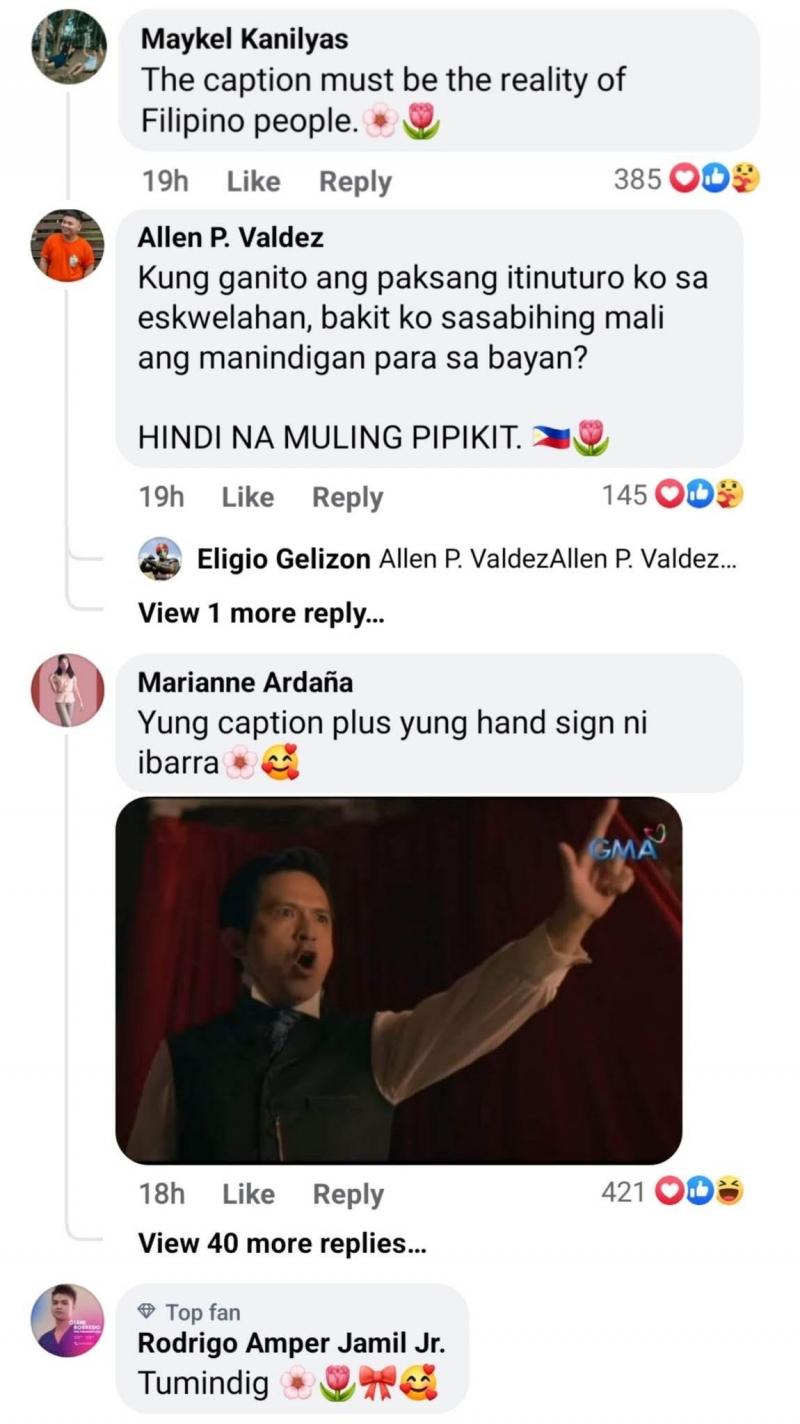
Task: Open the Ibarra image in Marianne's comment
Action: click(398, 980)
